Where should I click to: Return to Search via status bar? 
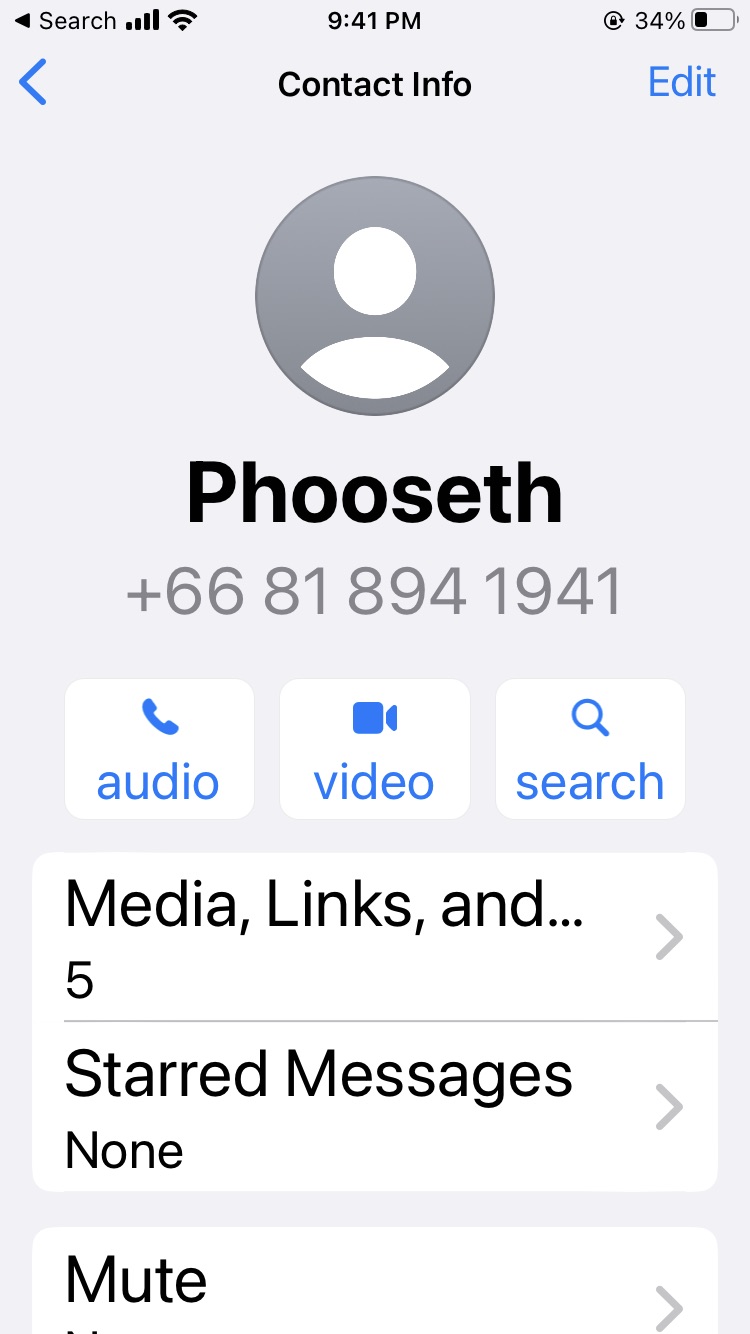tap(66, 20)
